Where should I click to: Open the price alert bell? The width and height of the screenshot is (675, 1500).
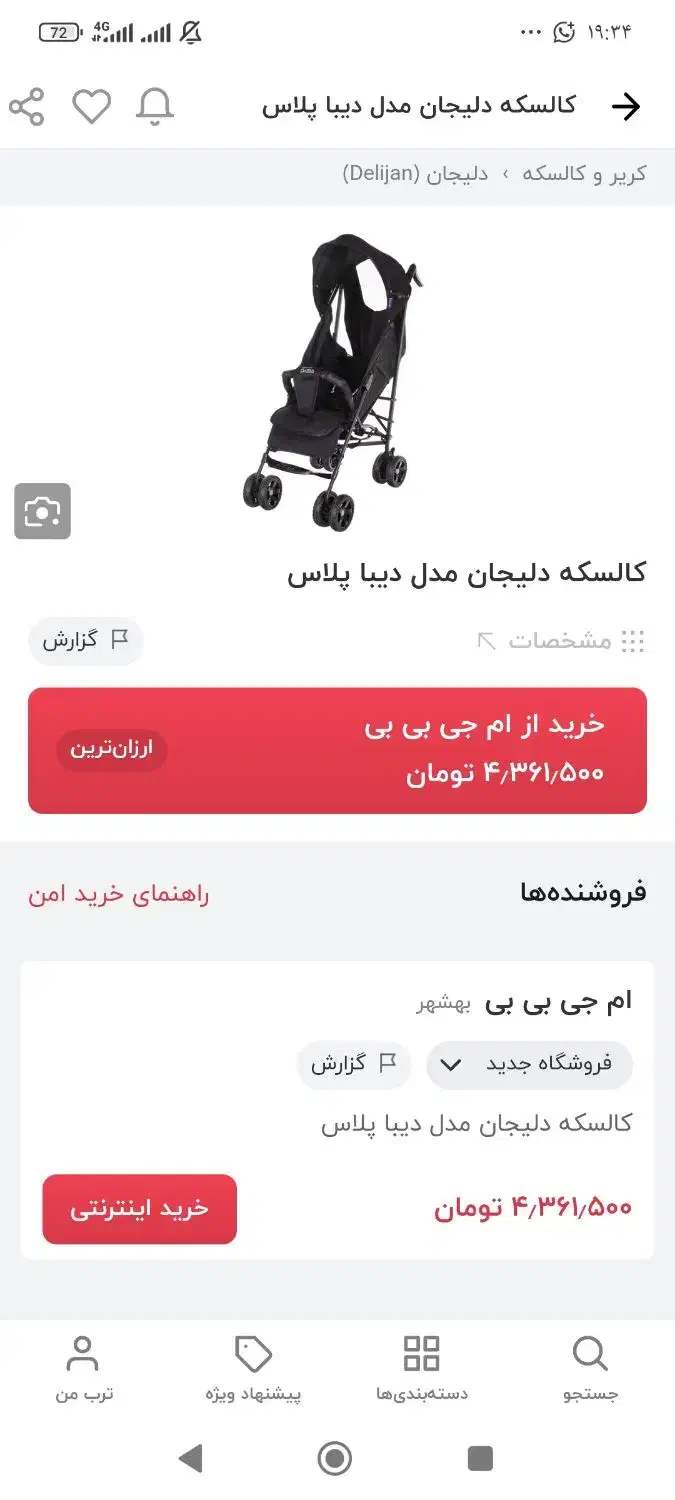click(x=155, y=106)
